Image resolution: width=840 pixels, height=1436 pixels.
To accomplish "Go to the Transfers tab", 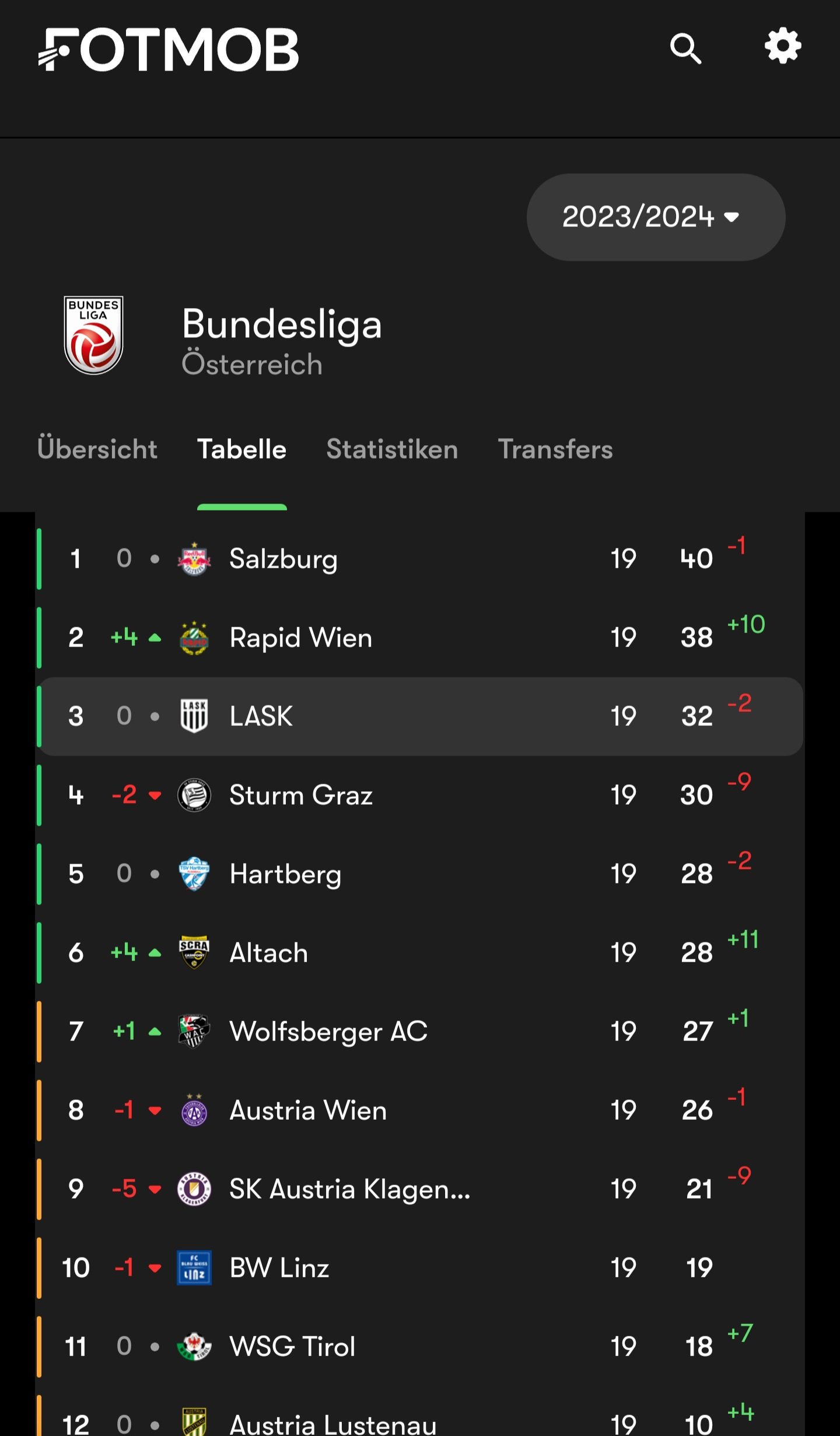I will point(555,449).
